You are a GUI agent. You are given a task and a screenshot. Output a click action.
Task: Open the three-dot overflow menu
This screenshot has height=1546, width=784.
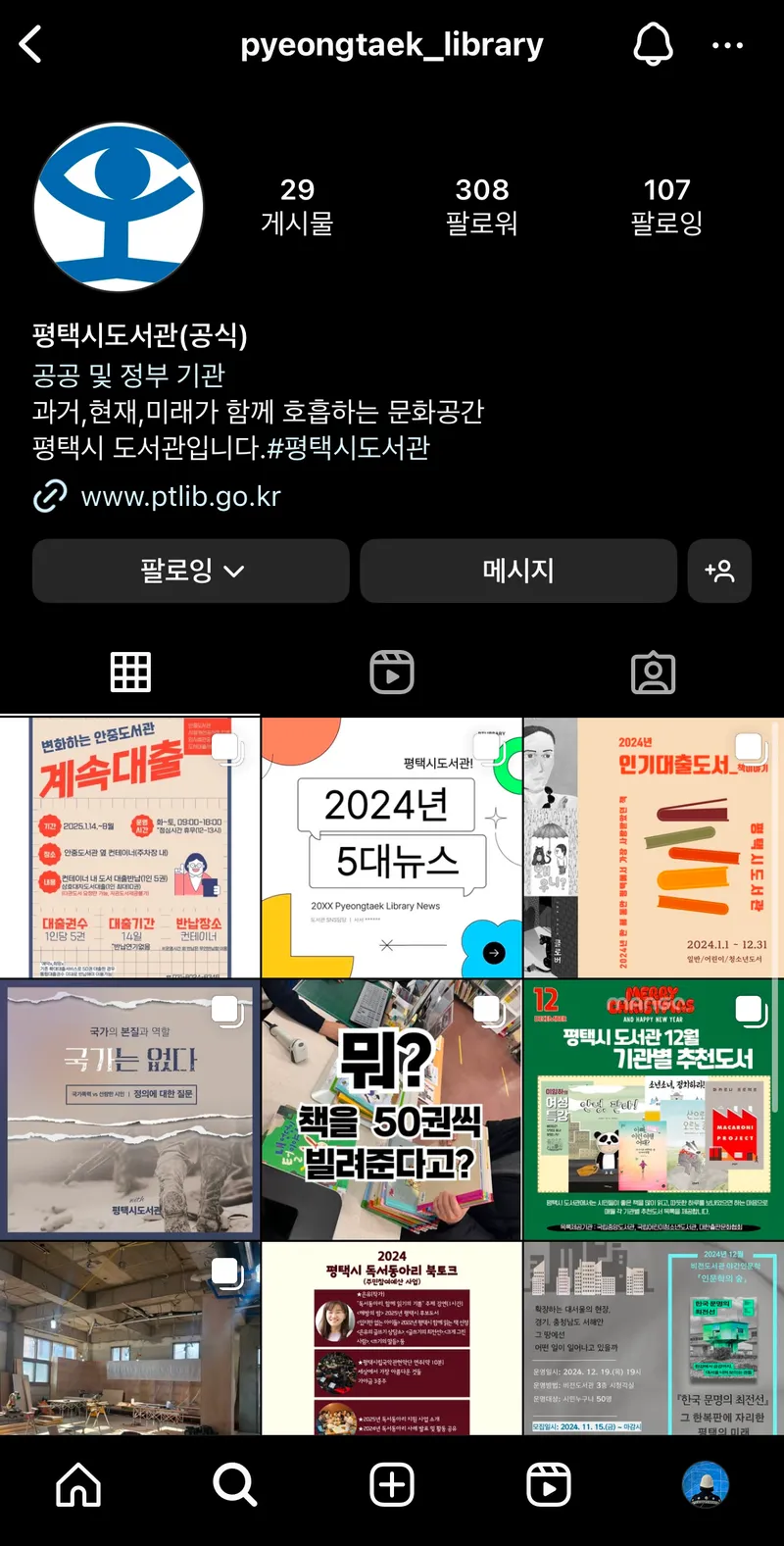[x=727, y=45]
